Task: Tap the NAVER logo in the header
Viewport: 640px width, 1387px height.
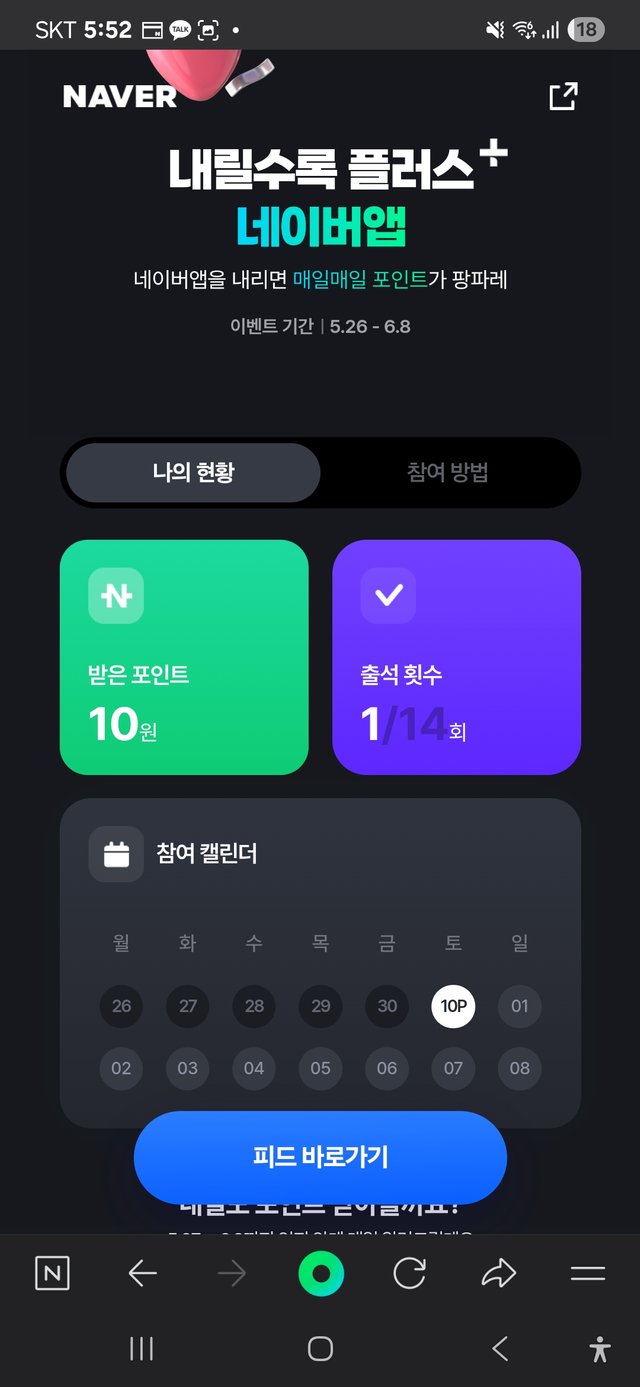Action: (120, 96)
